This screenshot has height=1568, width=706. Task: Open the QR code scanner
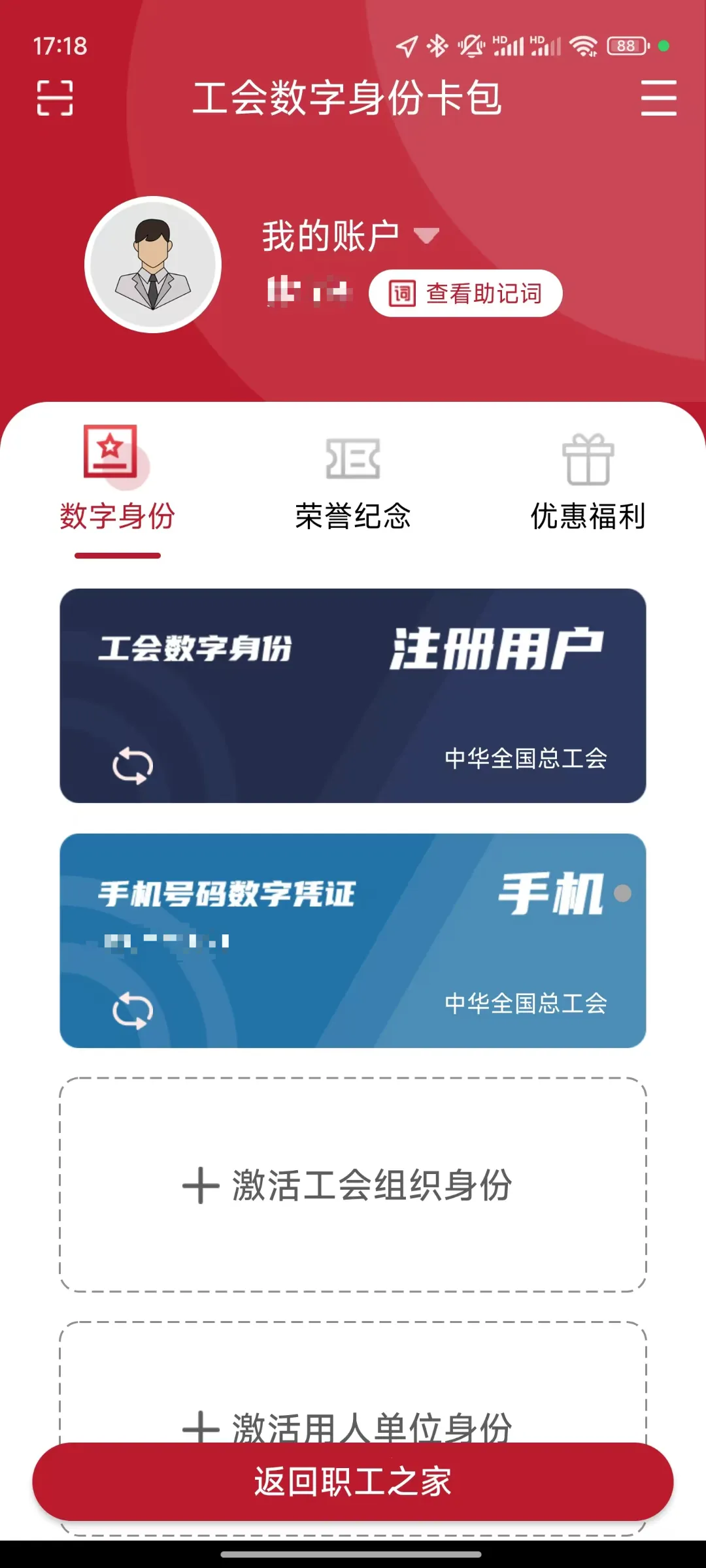point(55,99)
